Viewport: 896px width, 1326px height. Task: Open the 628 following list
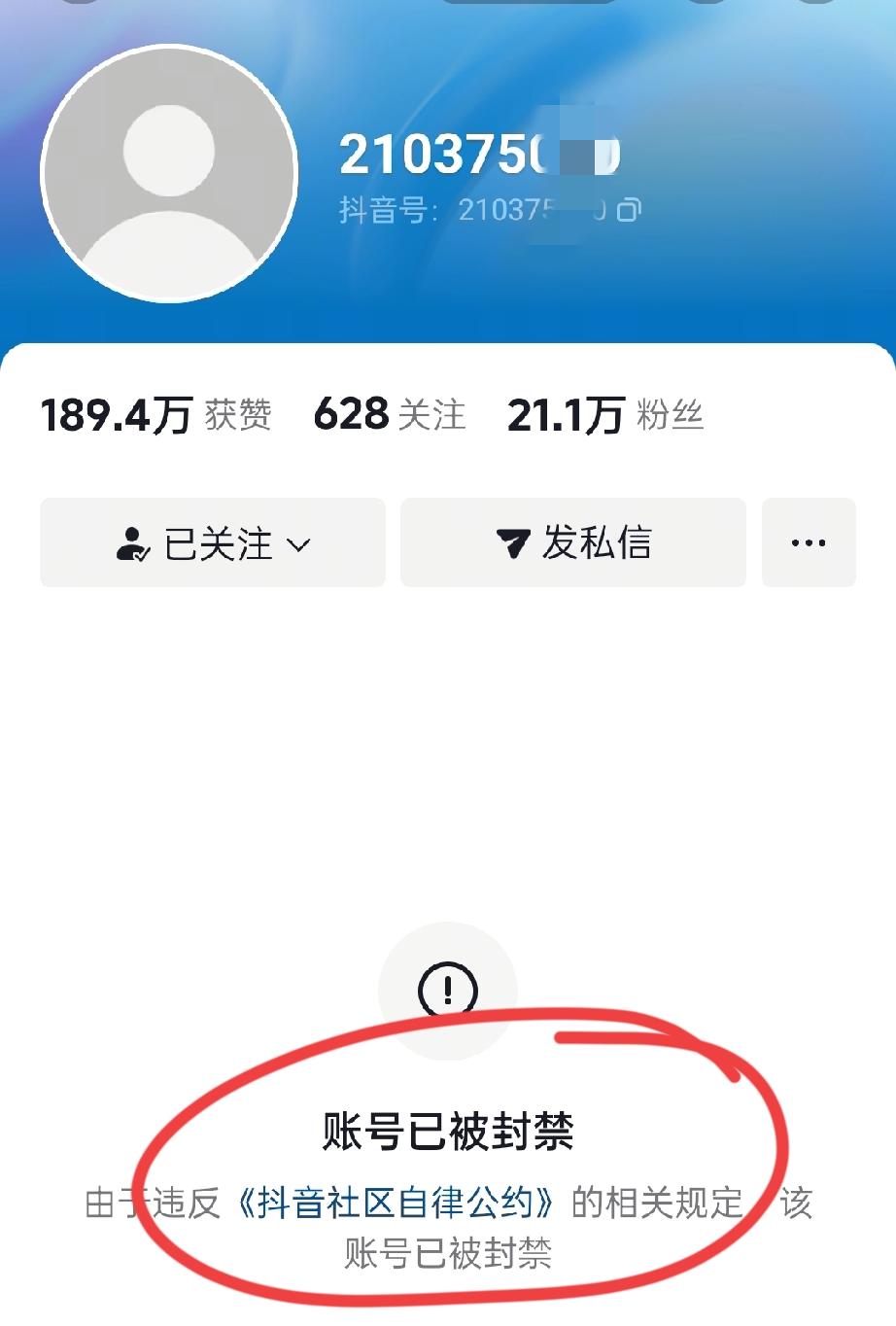tap(348, 413)
